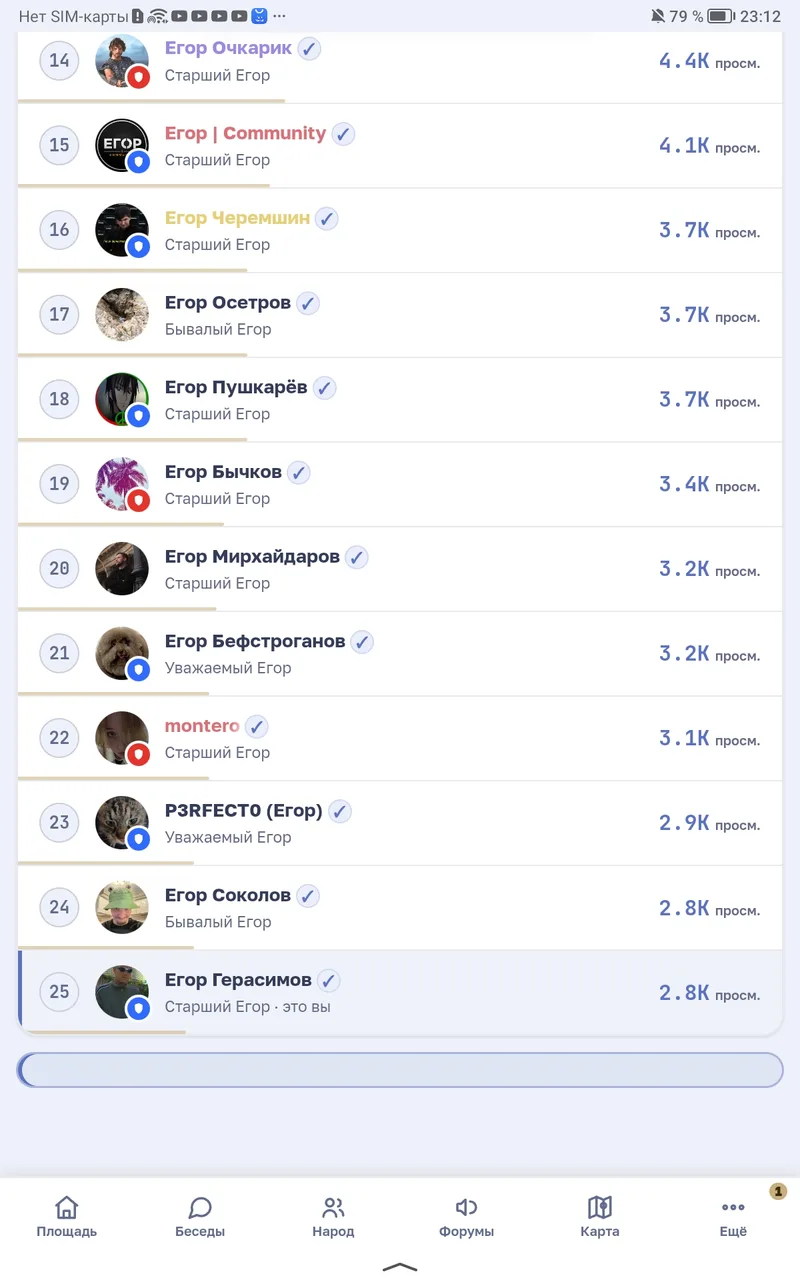The image size is (800, 1280).
Task: Open Егор Мирхайдаров's profile
Action: point(400,569)
